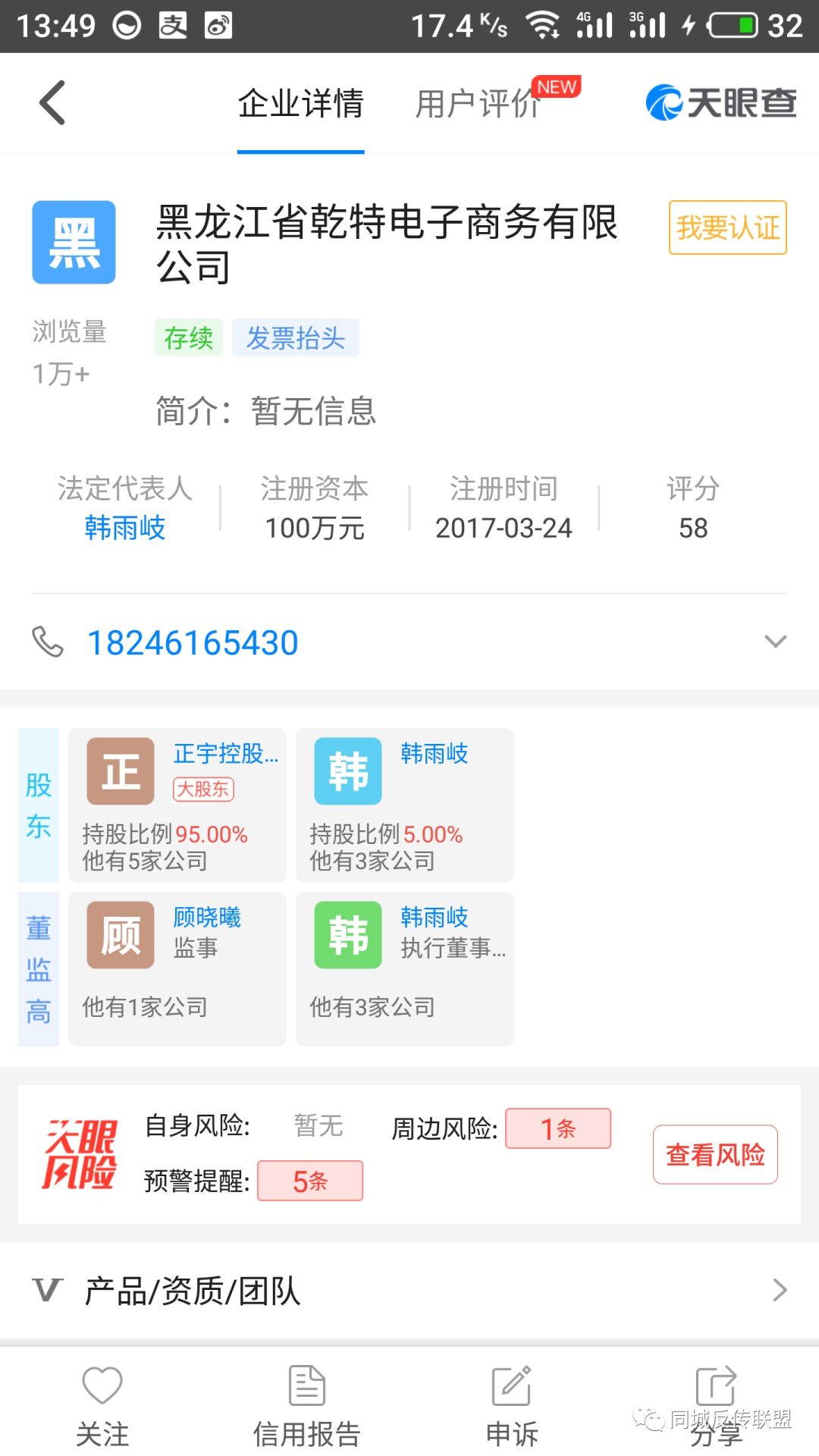Open the 发票抬头 chip
The width and height of the screenshot is (819, 1456).
[x=296, y=337]
